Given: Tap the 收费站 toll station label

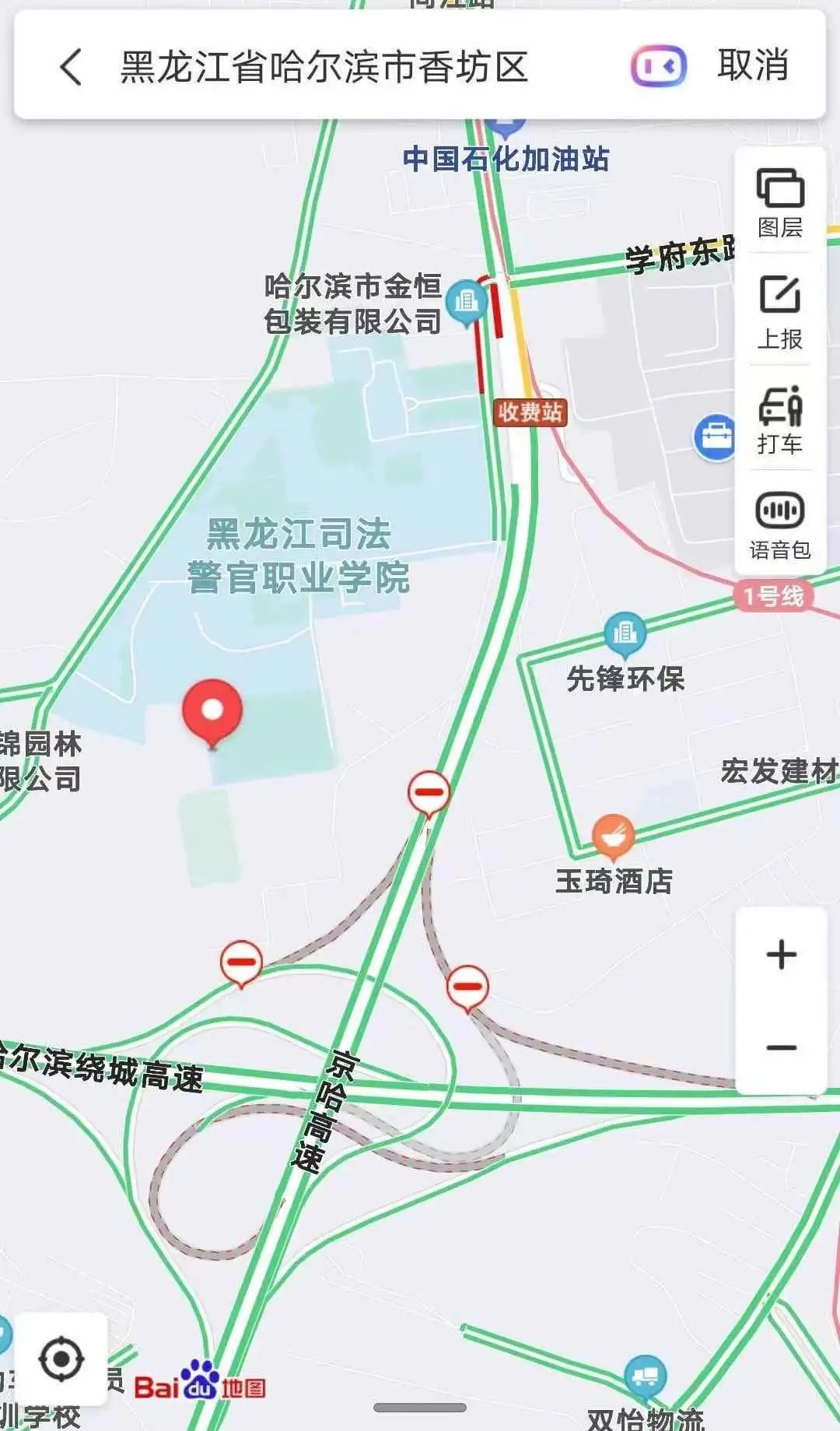Looking at the screenshot, I should [x=530, y=412].
